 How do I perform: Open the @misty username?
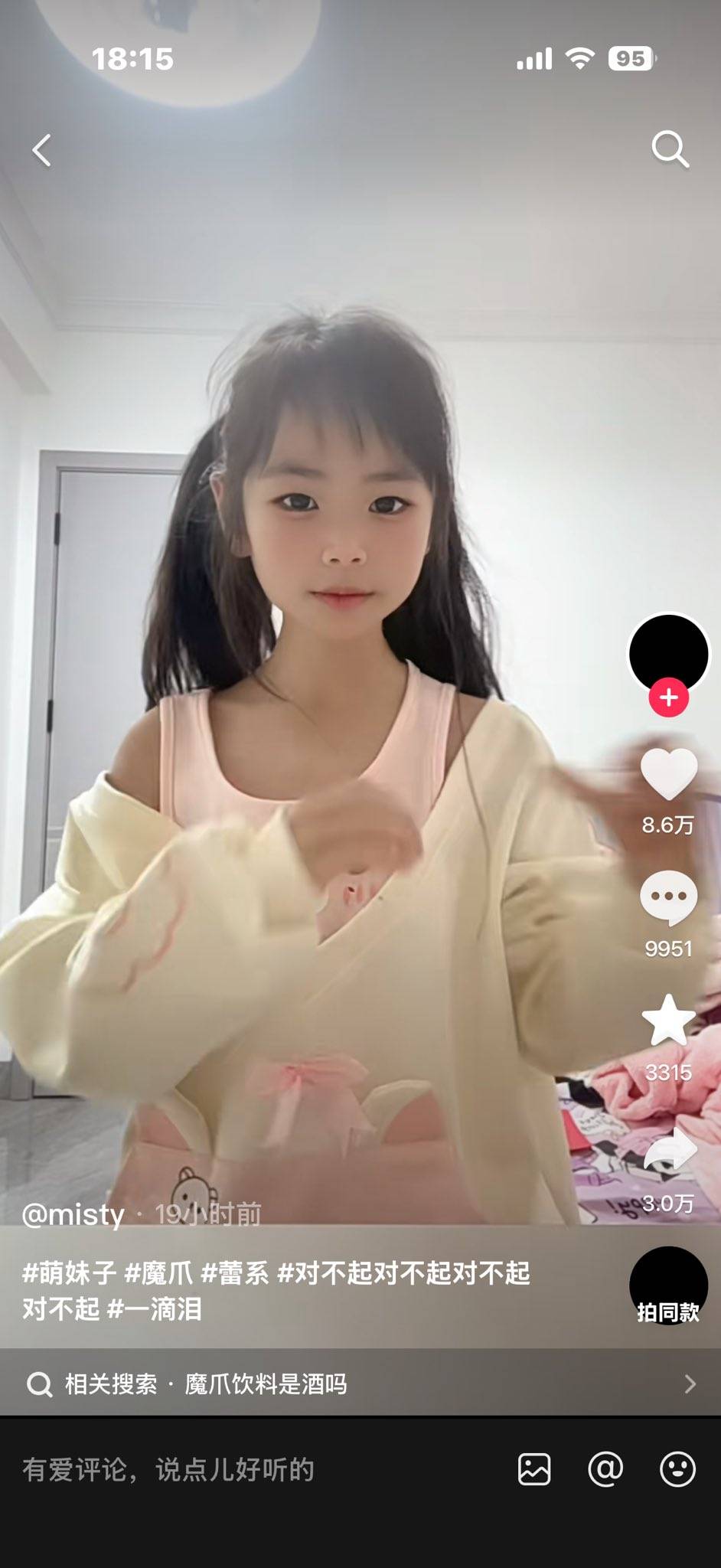[x=73, y=1215]
